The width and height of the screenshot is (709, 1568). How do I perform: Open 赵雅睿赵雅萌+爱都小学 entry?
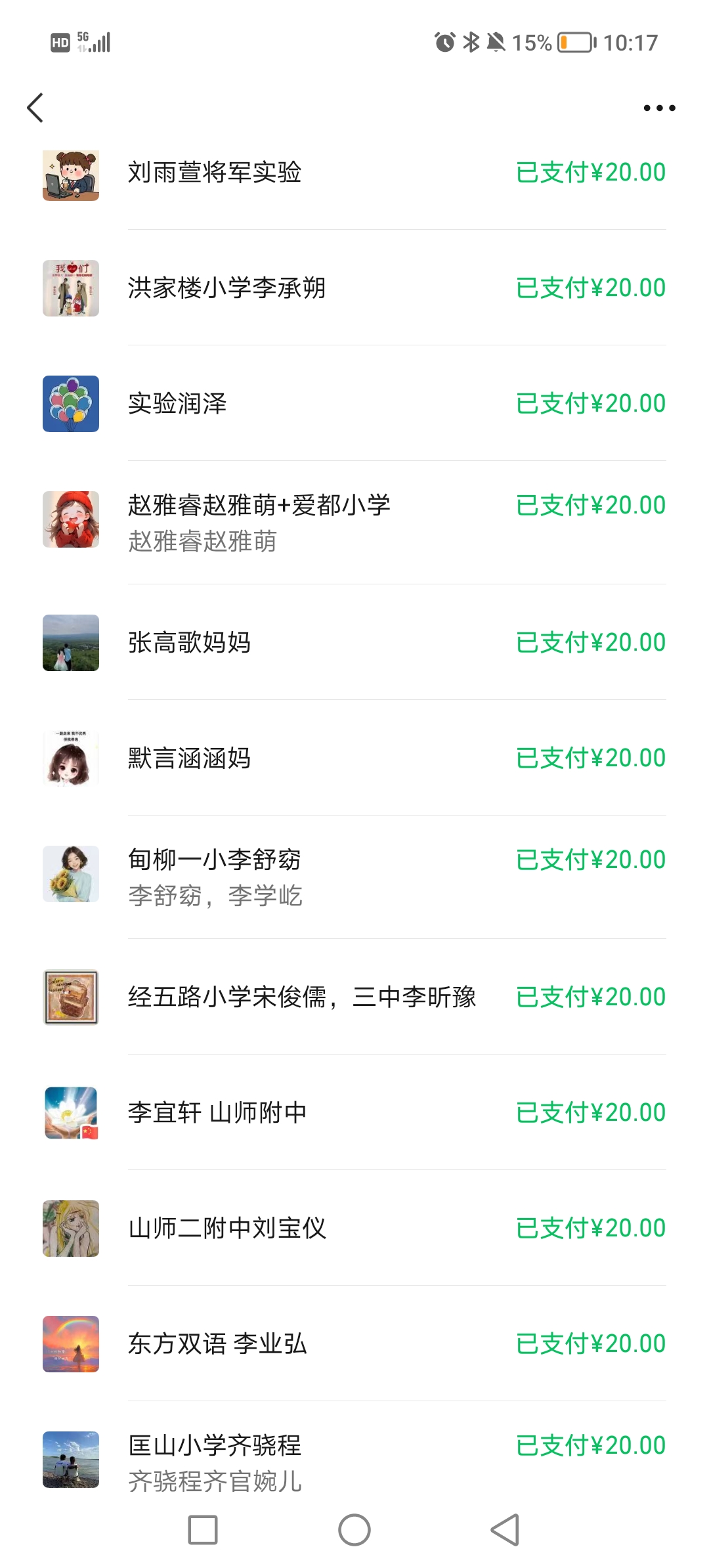coord(354,522)
